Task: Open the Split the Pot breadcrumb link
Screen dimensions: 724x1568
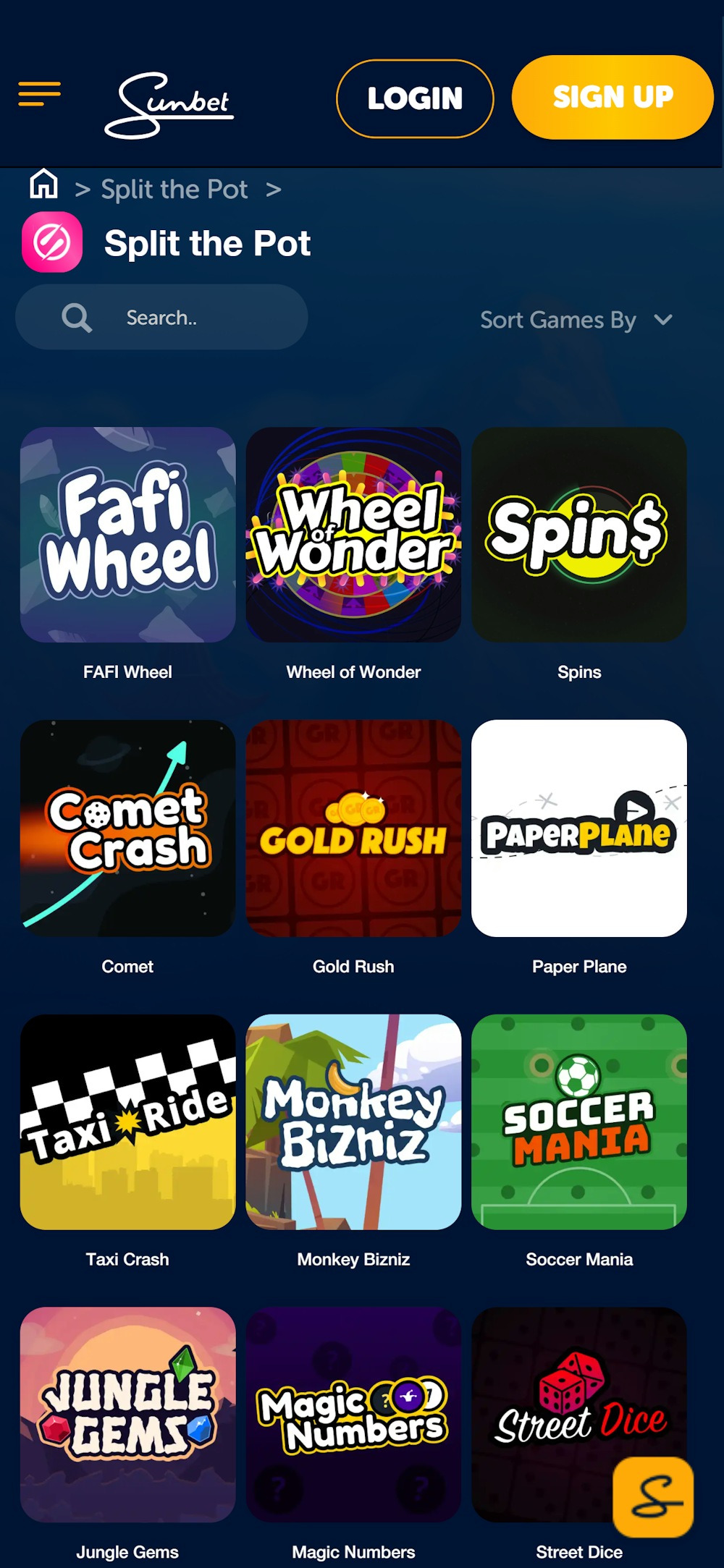Action: pos(174,190)
